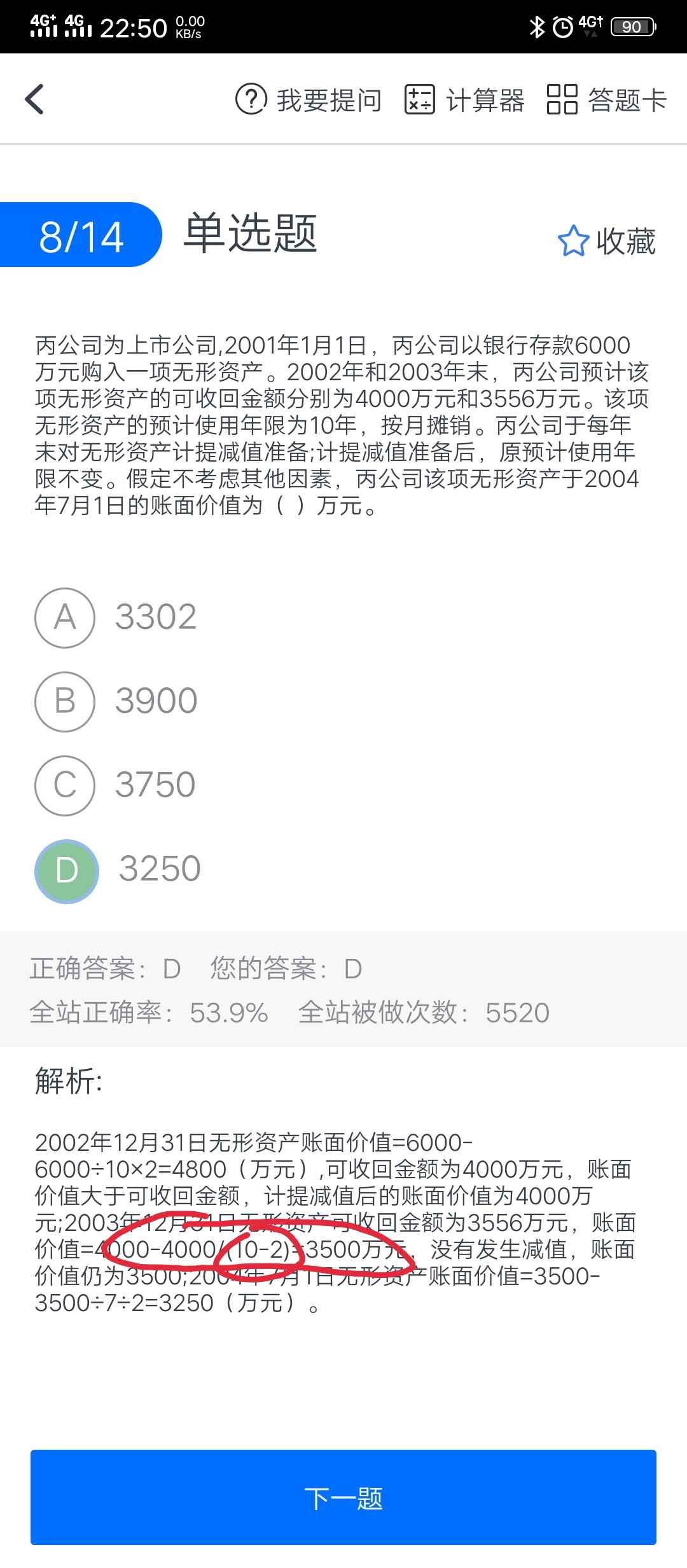Go back using the top-left arrow
Image resolution: width=687 pixels, height=1568 pixels.
(35, 99)
